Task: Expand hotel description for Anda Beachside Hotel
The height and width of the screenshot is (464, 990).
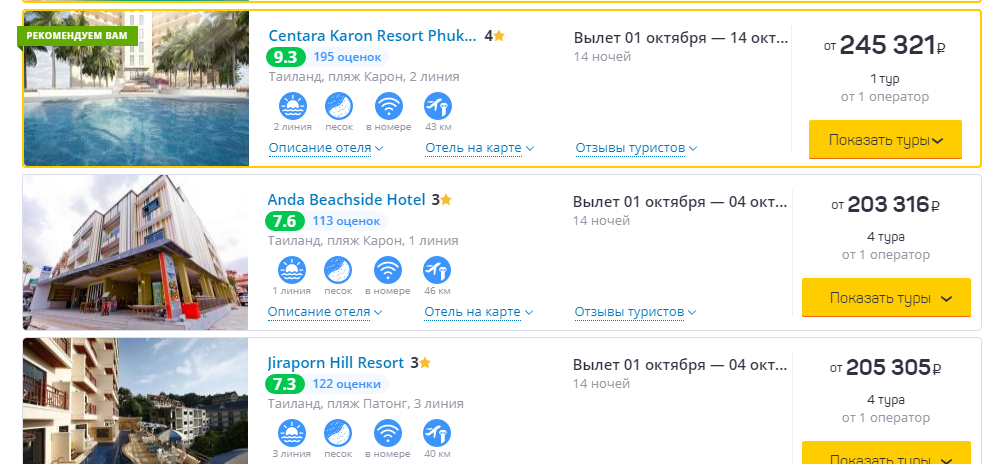Action: tap(325, 312)
